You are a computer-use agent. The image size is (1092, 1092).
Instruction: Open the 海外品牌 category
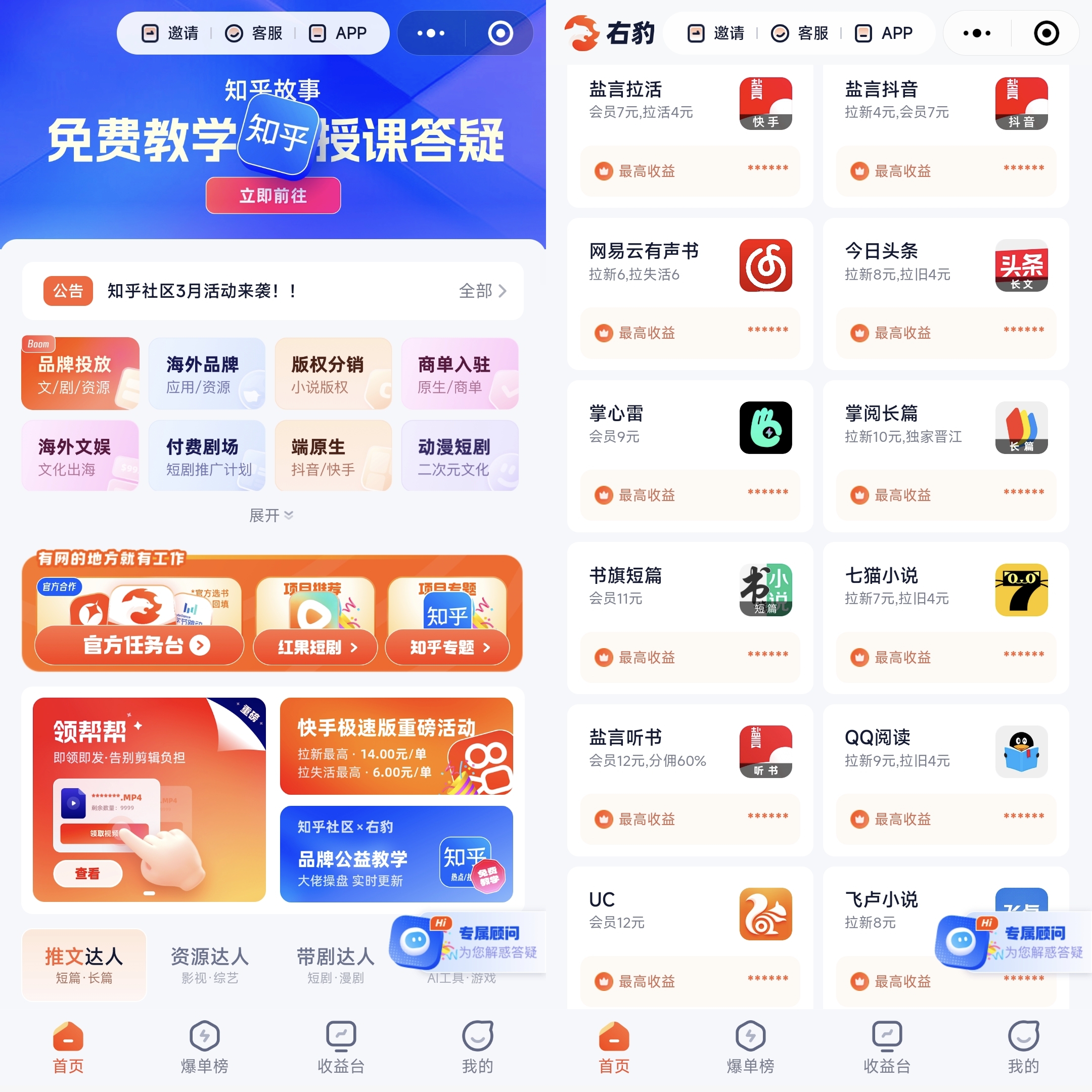point(206,374)
